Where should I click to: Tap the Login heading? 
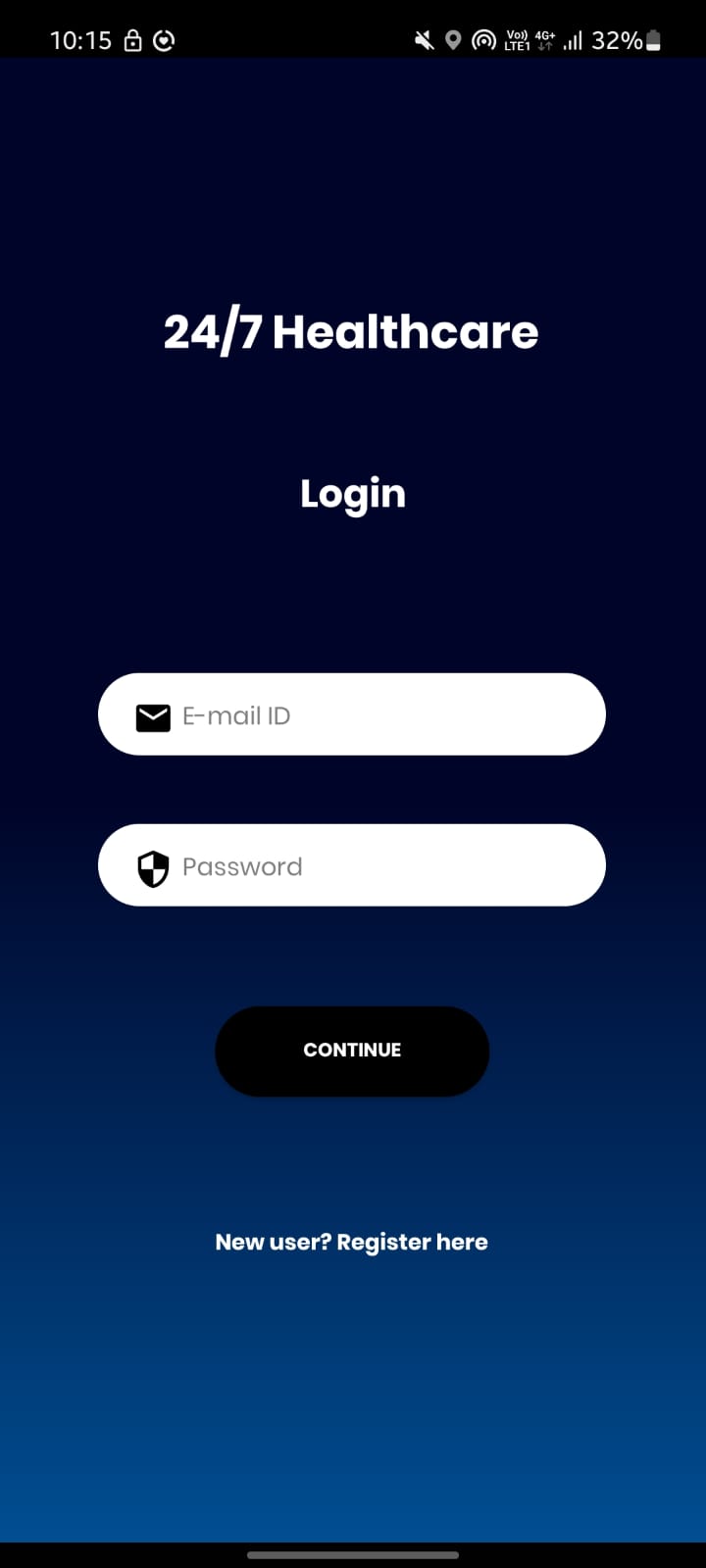click(352, 494)
